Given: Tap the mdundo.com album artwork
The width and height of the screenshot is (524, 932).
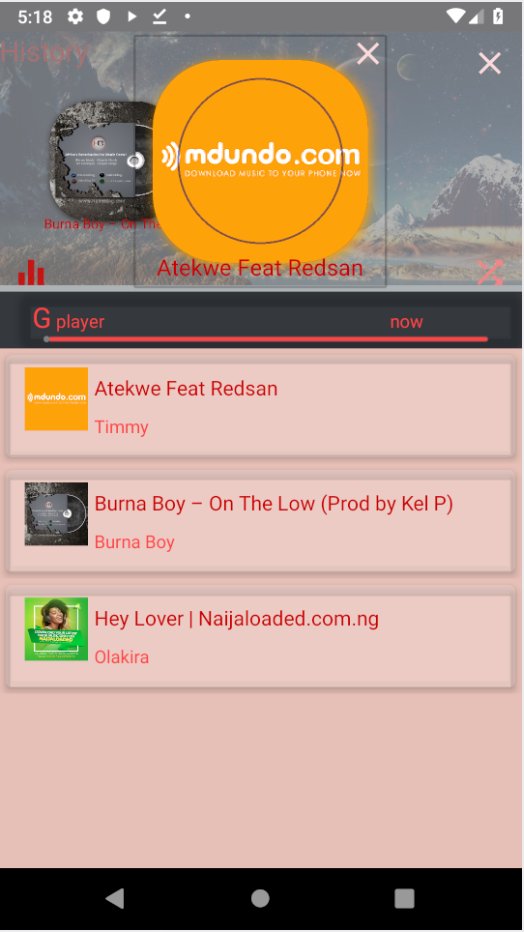Looking at the screenshot, I should (x=260, y=160).
